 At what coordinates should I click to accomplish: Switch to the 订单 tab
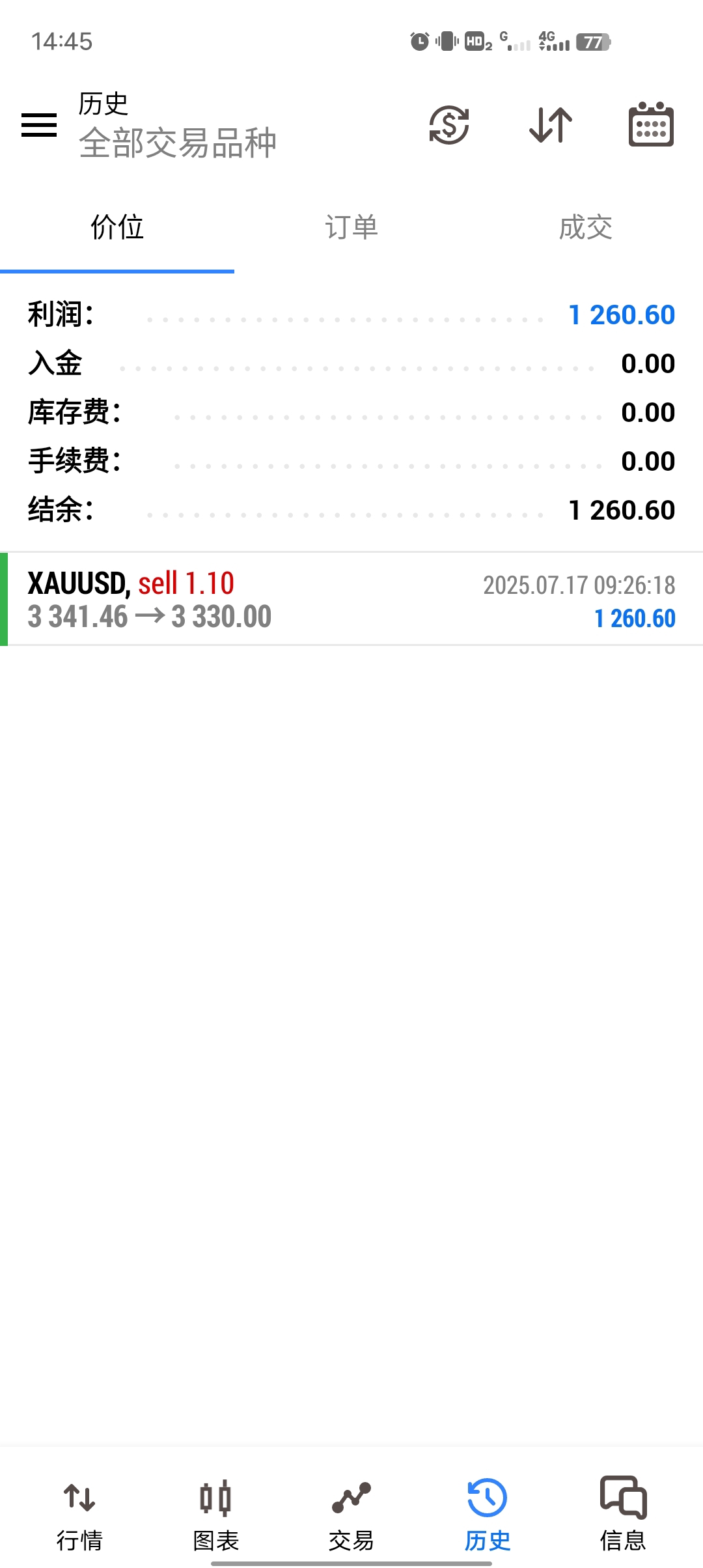[351, 227]
